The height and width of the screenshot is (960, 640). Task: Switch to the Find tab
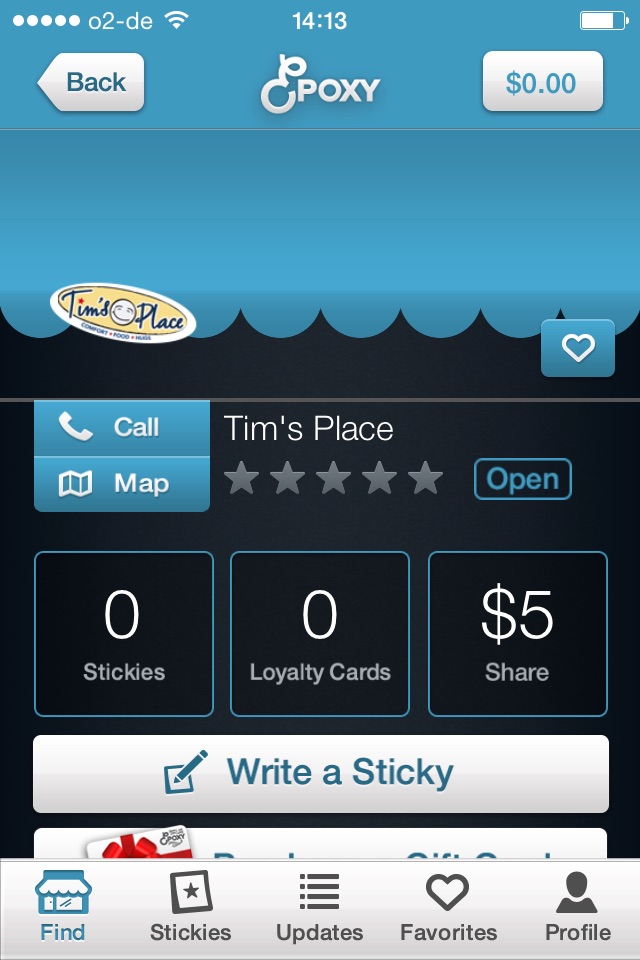63,908
